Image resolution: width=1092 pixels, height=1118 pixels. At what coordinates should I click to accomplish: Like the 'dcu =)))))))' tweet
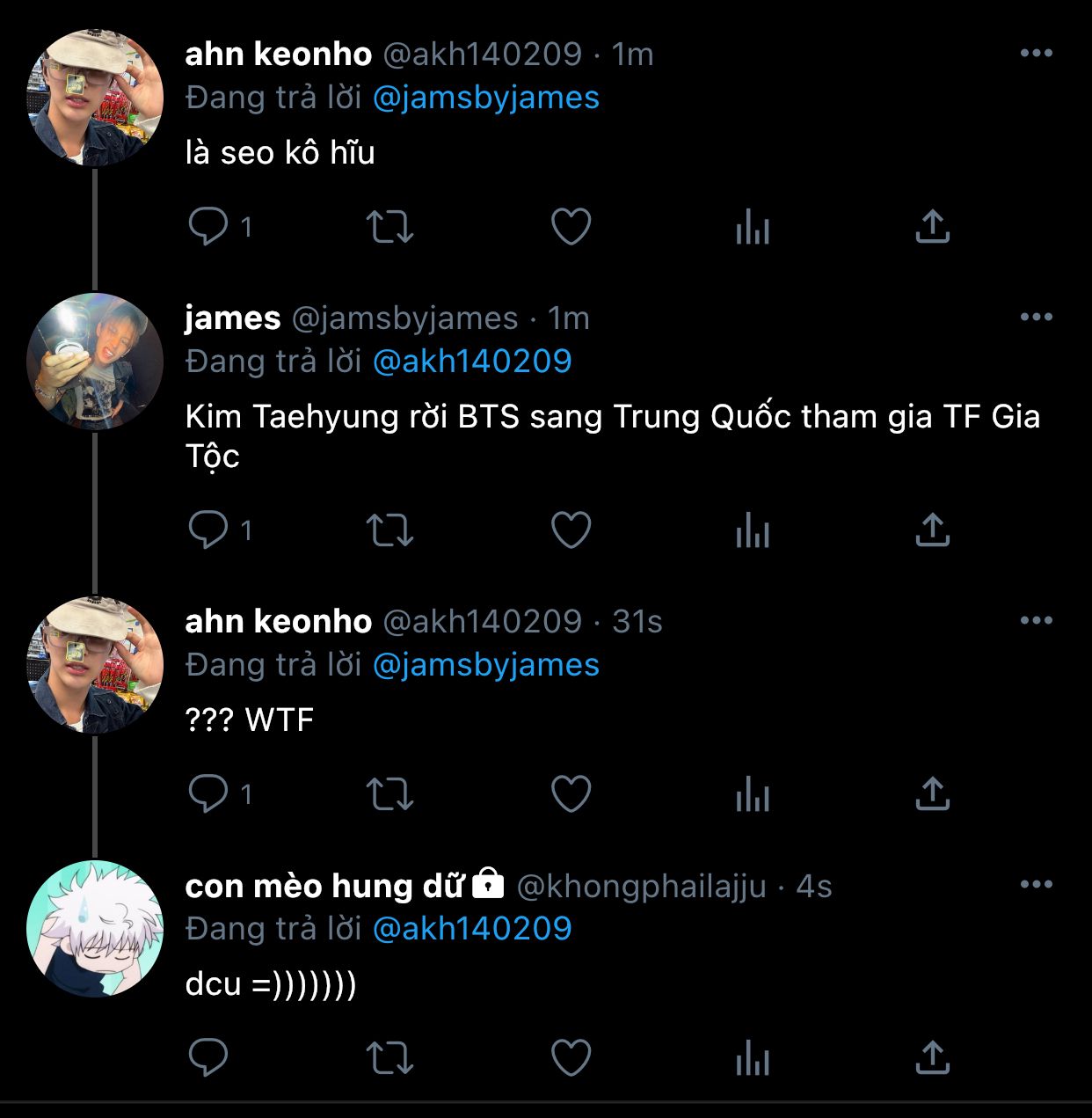coord(571,1058)
